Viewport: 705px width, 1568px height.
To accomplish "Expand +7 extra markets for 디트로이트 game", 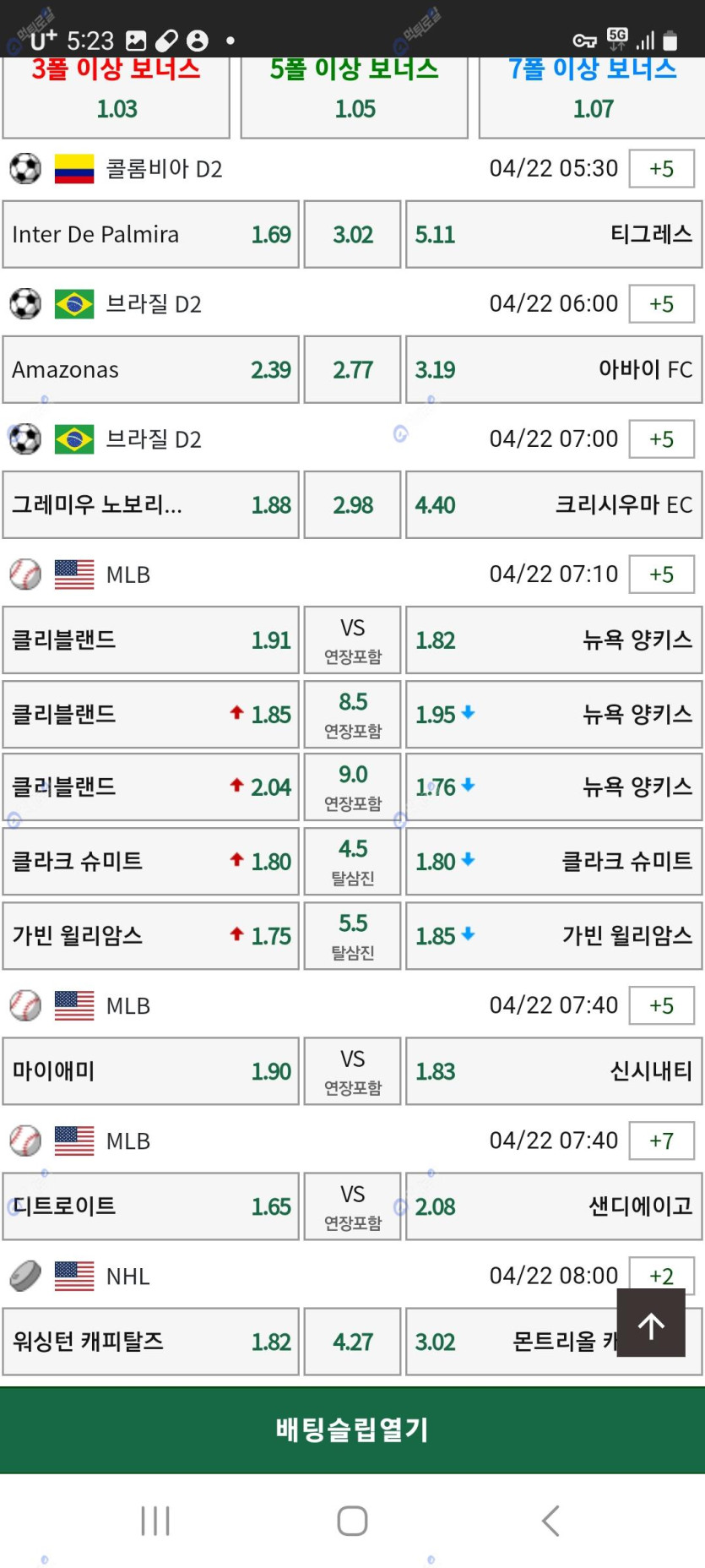I will pos(662,1141).
